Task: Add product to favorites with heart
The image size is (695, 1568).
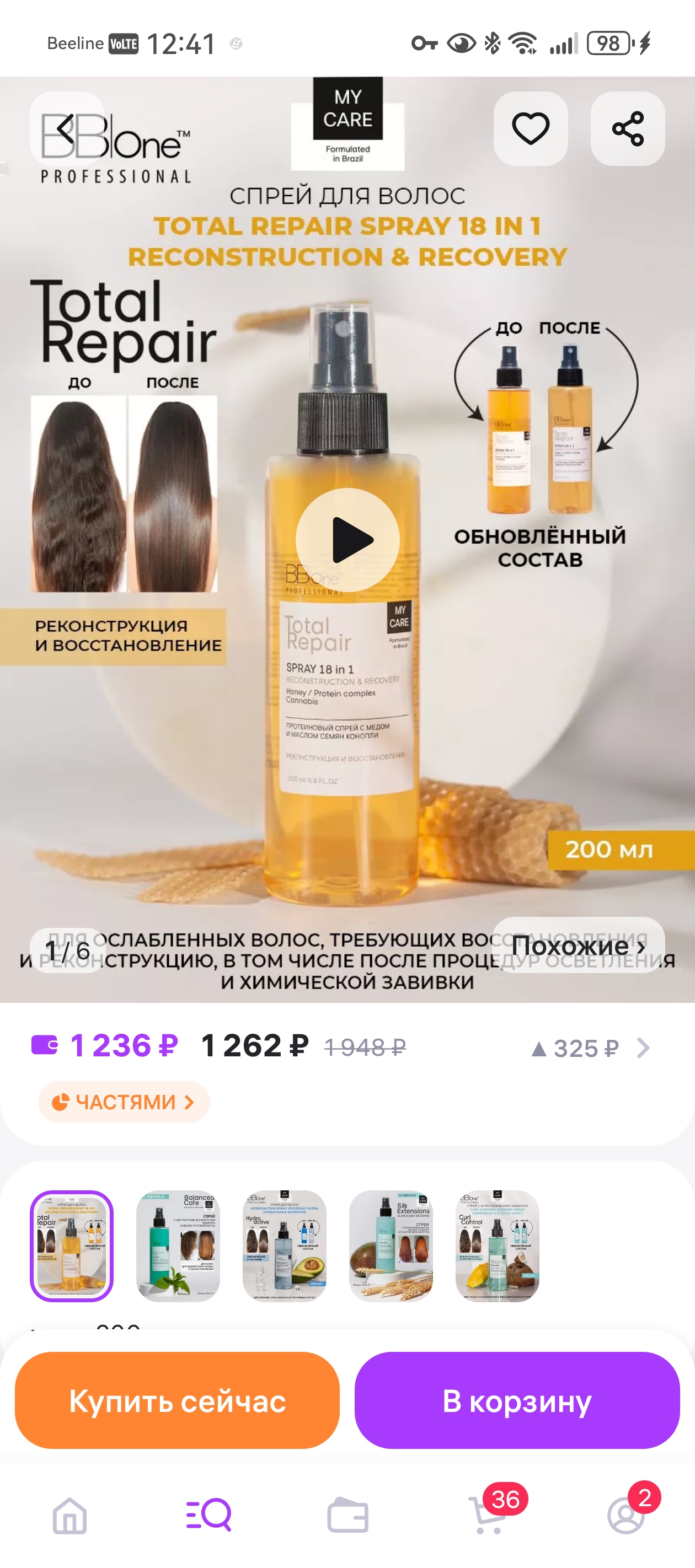Action: (531, 129)
